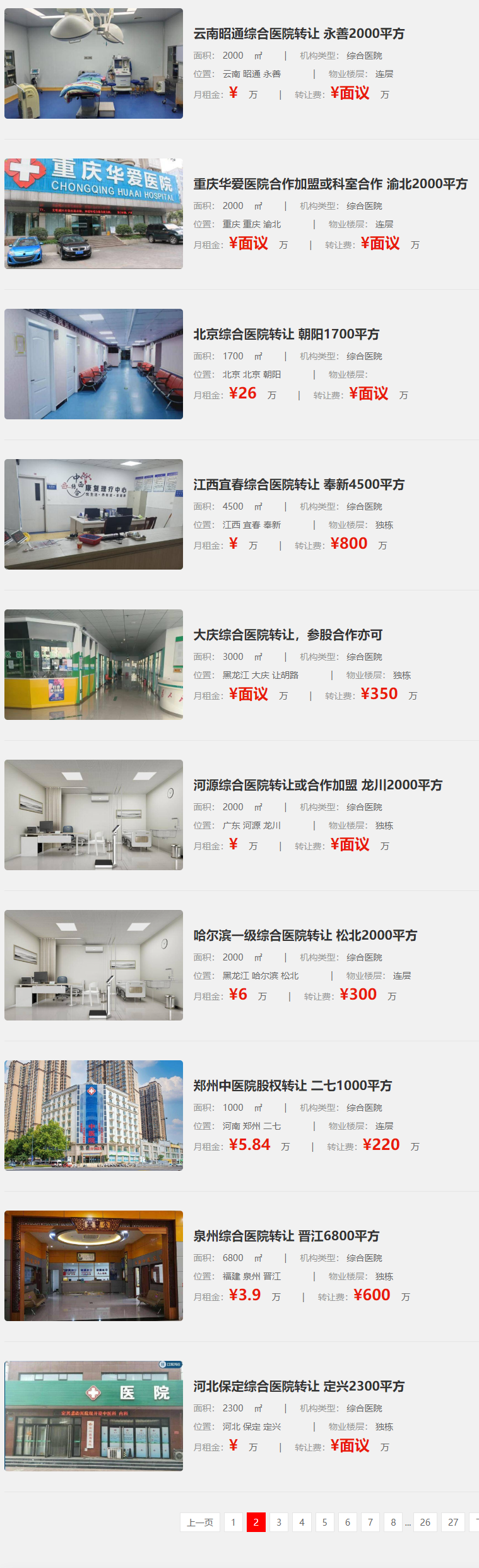Jump to page 26
The width and height of the screenshot is (479, 1568).
point(425,1523)
